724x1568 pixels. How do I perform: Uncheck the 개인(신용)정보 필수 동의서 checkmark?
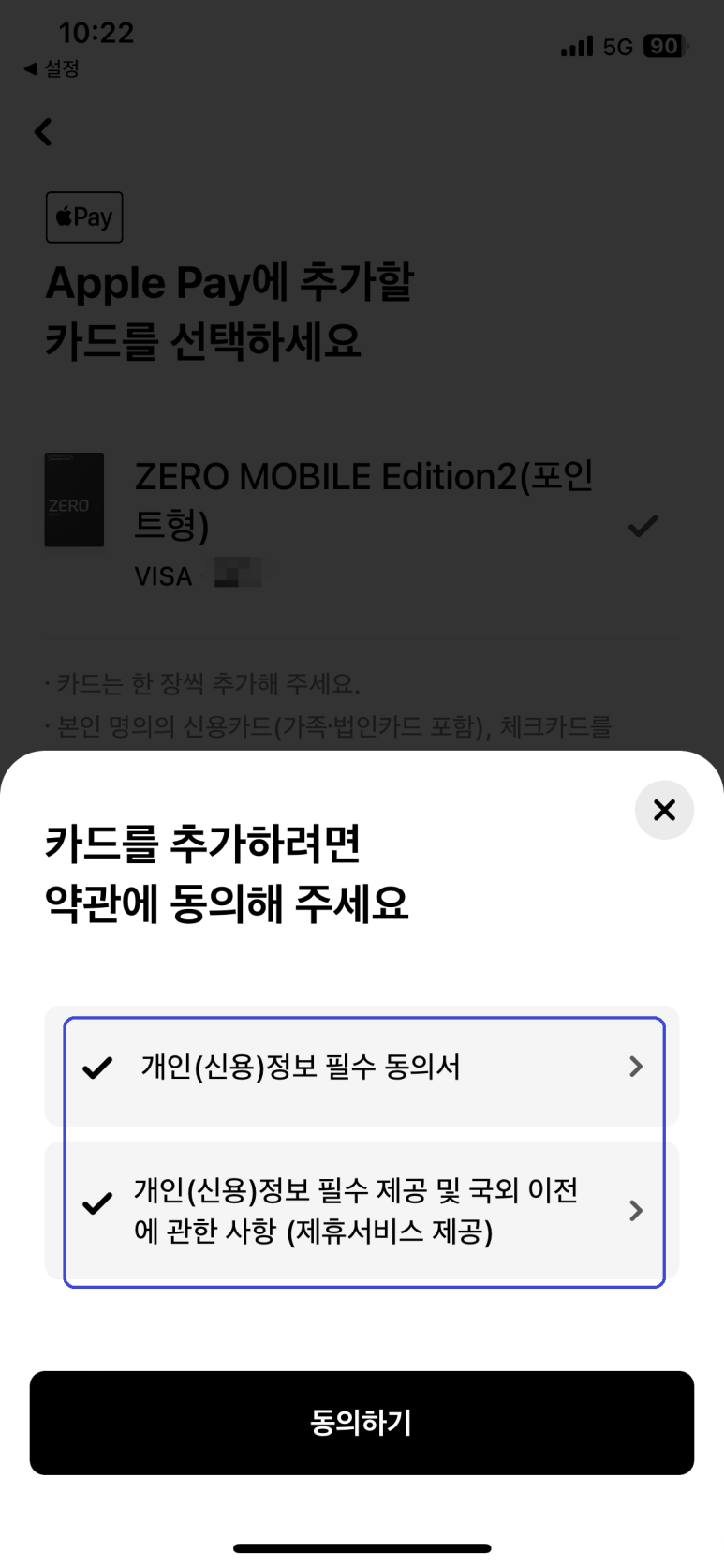click(97, 1068)
